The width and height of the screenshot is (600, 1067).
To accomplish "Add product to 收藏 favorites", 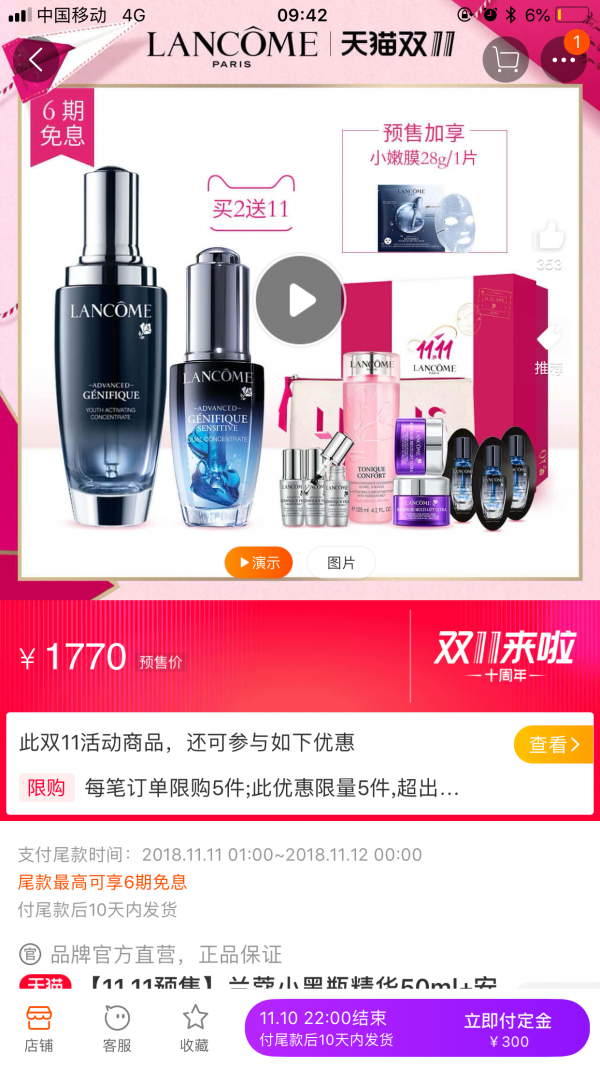I will pyautogui.click(x=195, y=1028).
